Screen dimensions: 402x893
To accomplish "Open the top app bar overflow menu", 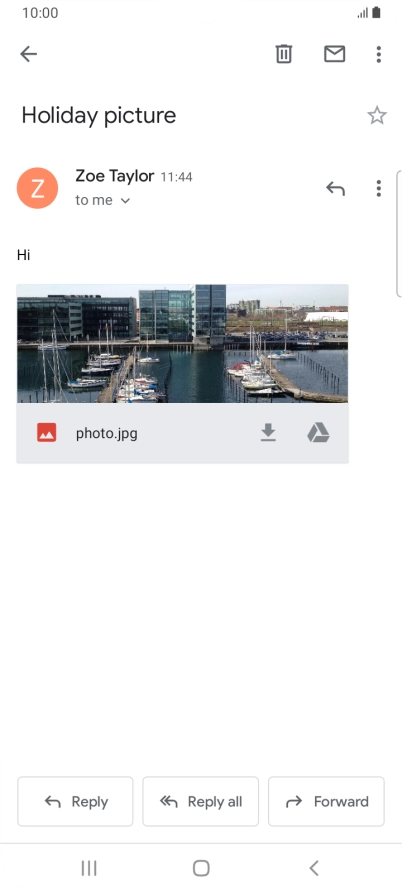I will [x=379, y=54].
